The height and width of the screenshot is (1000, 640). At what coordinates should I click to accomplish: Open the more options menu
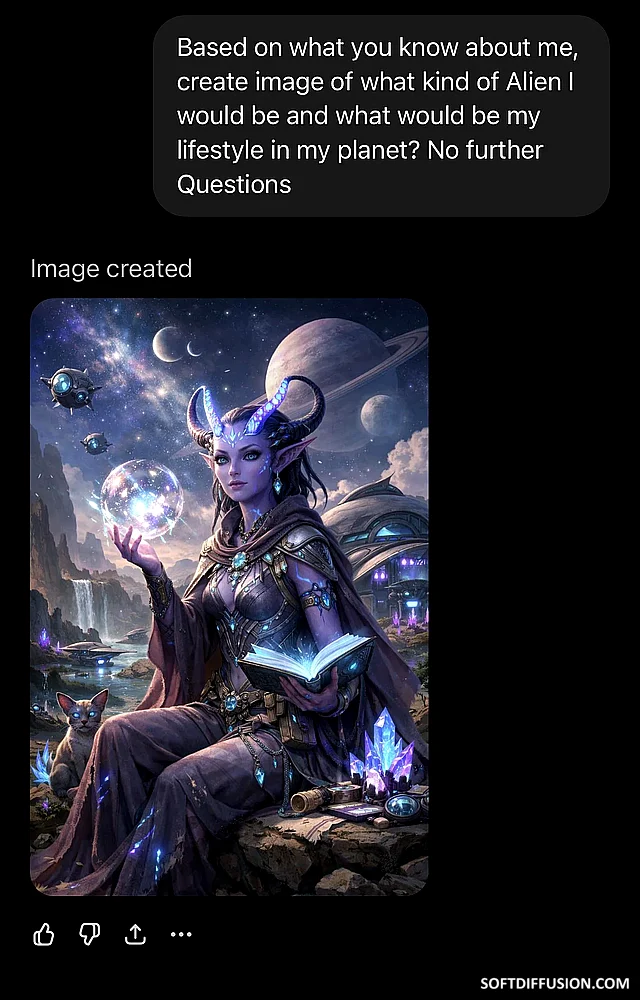(180, 934)
